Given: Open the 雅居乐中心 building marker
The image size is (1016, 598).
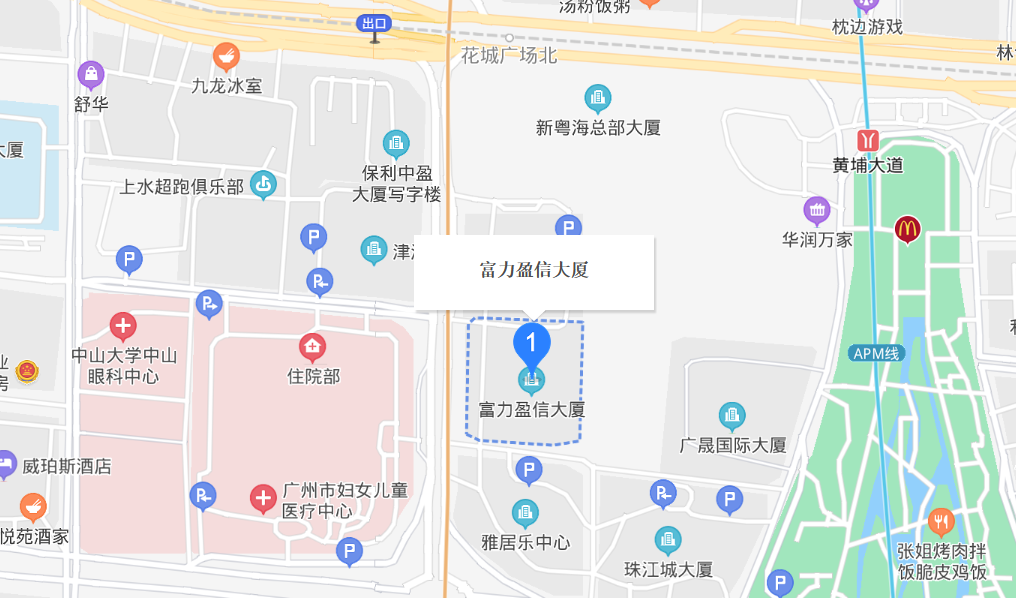Looking at the screenshot, I should click(525, 514).
